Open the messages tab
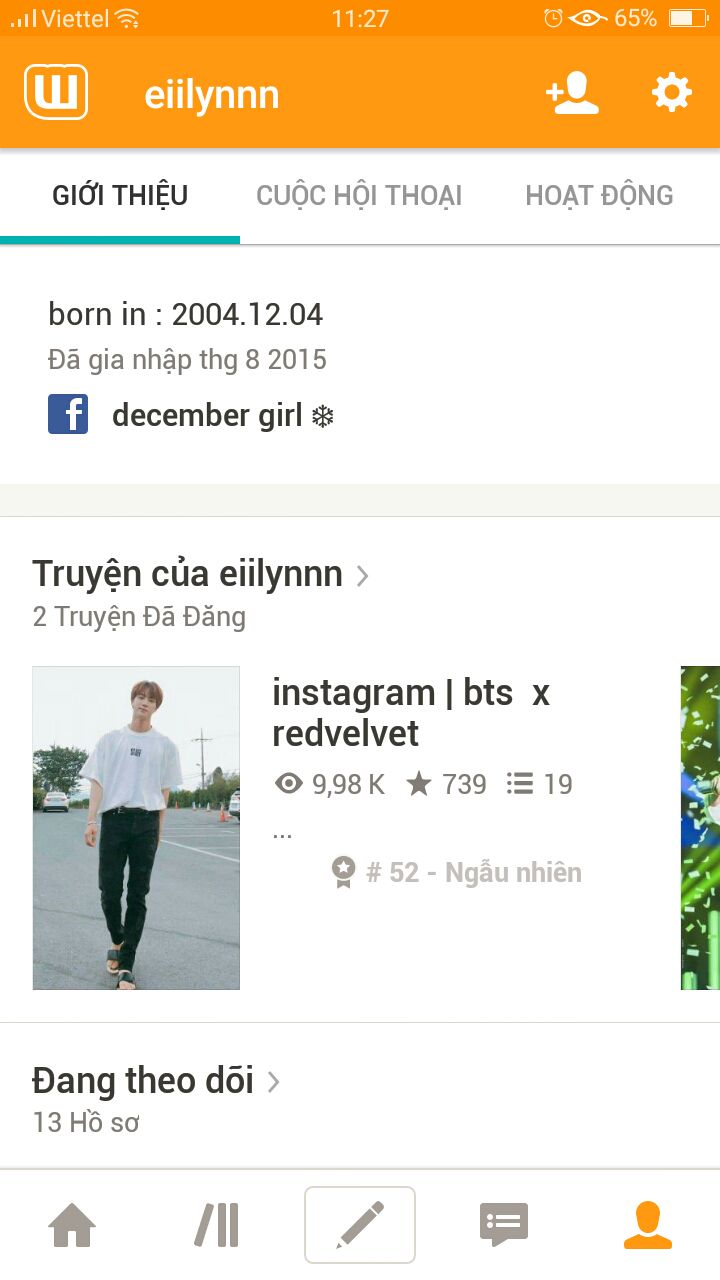Image resolution: width=720 pixels, height=1280 pixels. 504,1225
